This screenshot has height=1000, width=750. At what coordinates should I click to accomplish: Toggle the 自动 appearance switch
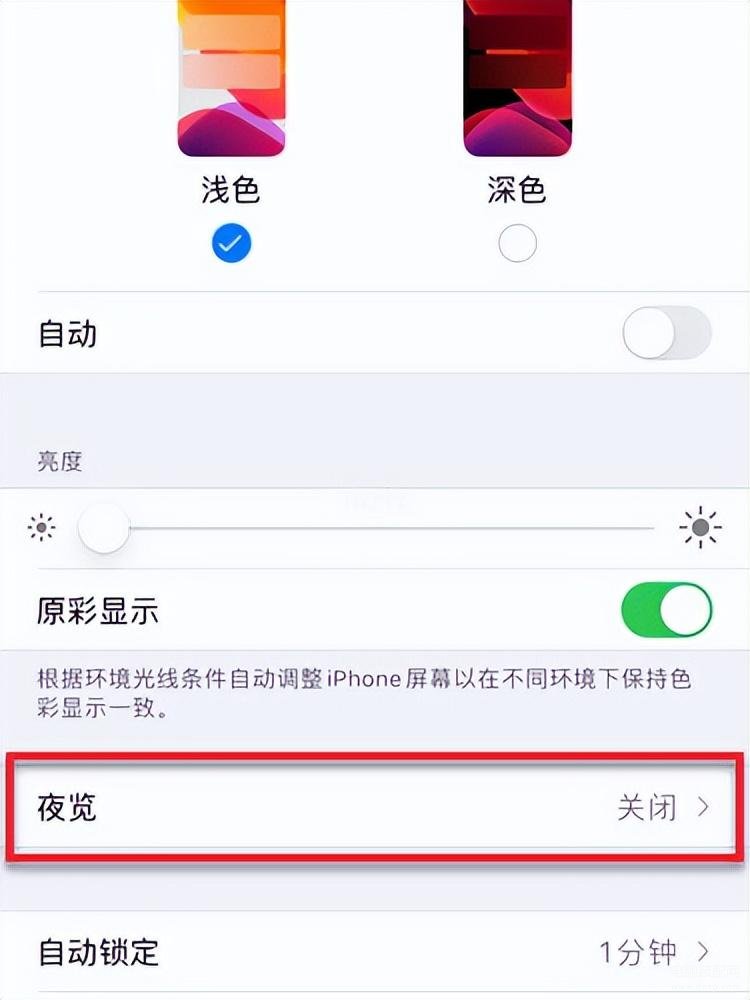(x=666, y=333)
